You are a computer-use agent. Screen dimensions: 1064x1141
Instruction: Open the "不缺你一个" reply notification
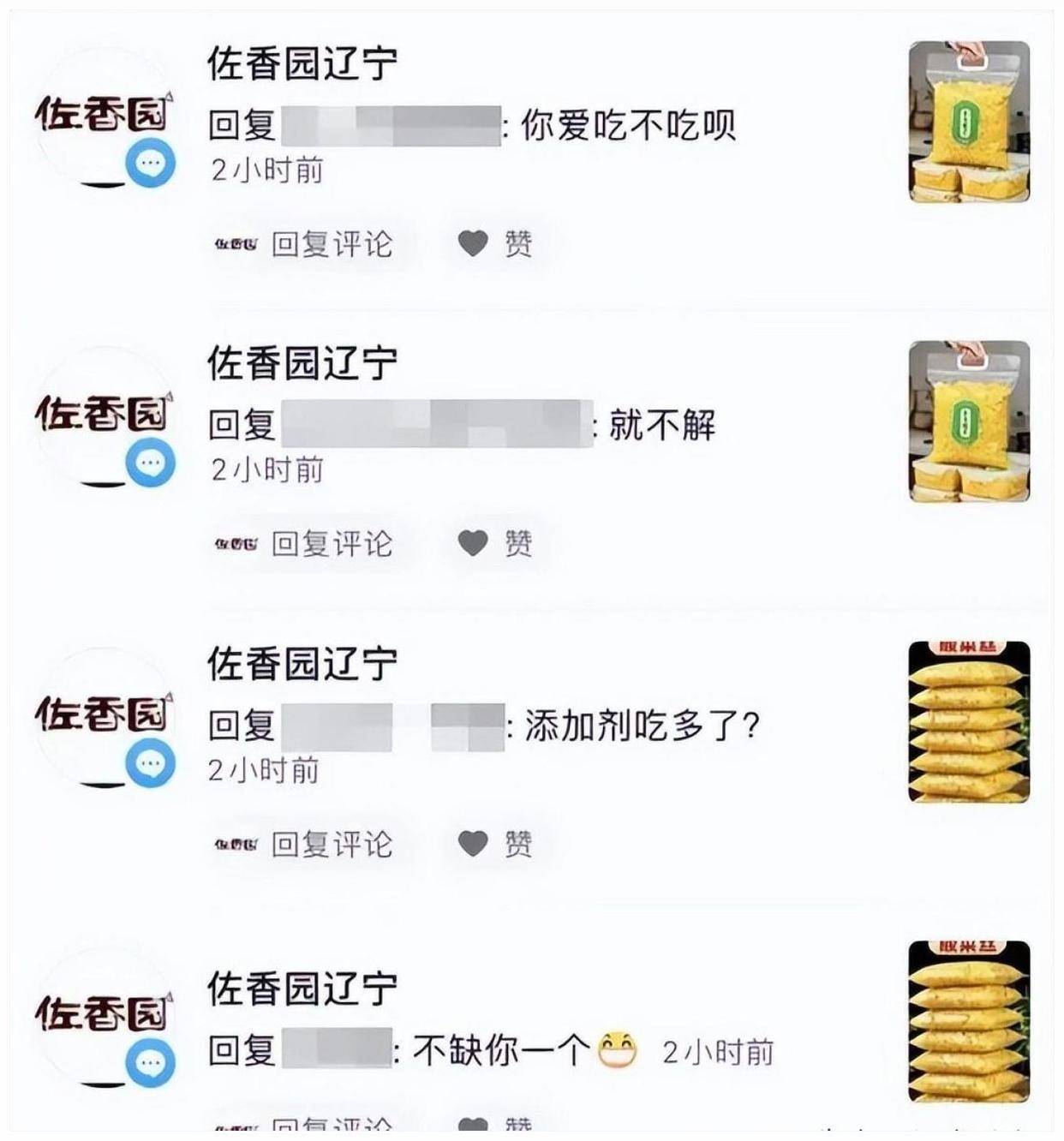click(x=501, y=1050)
